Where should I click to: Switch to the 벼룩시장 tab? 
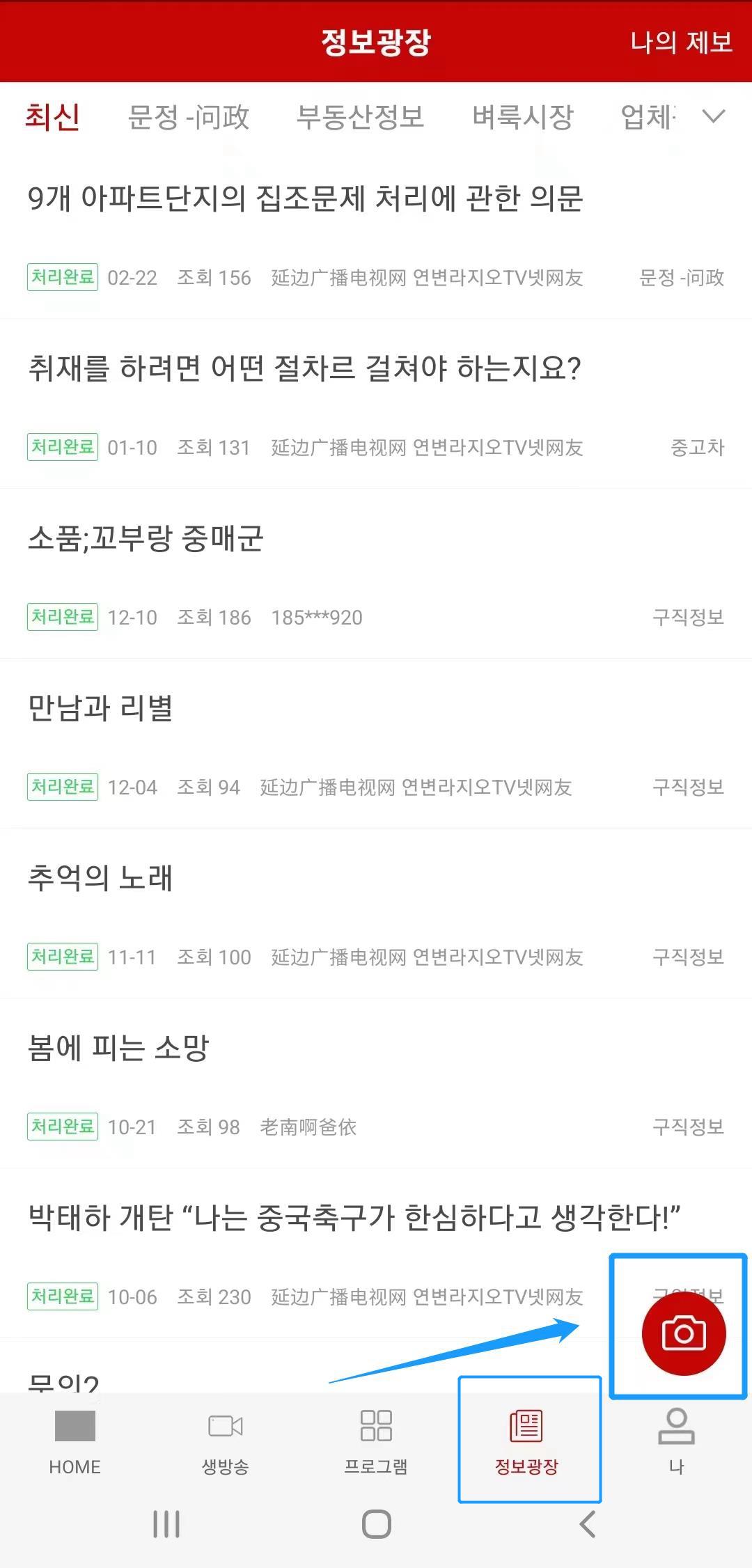point(523,116)
